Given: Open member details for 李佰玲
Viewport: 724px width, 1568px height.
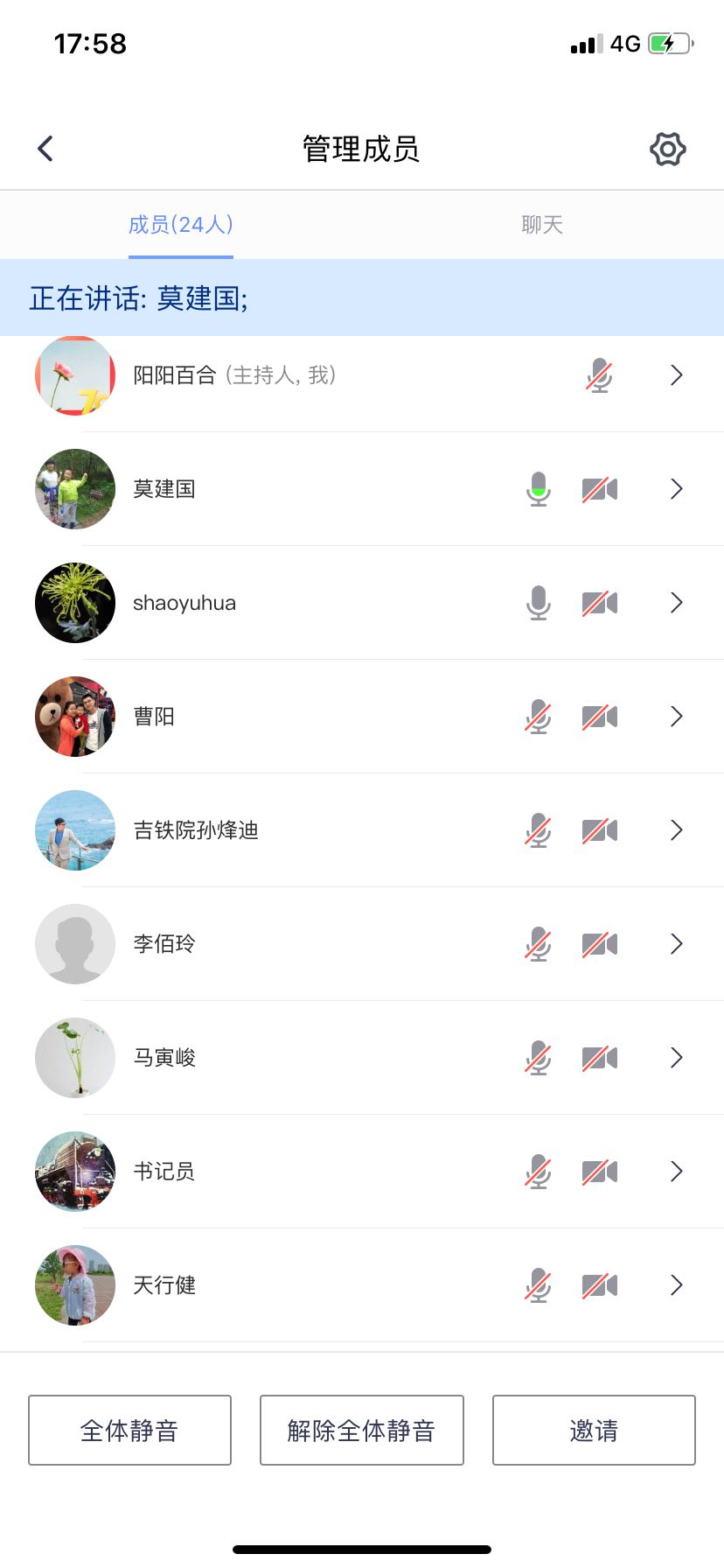Looking at the screenshot, I should click(x=676, y=944).
